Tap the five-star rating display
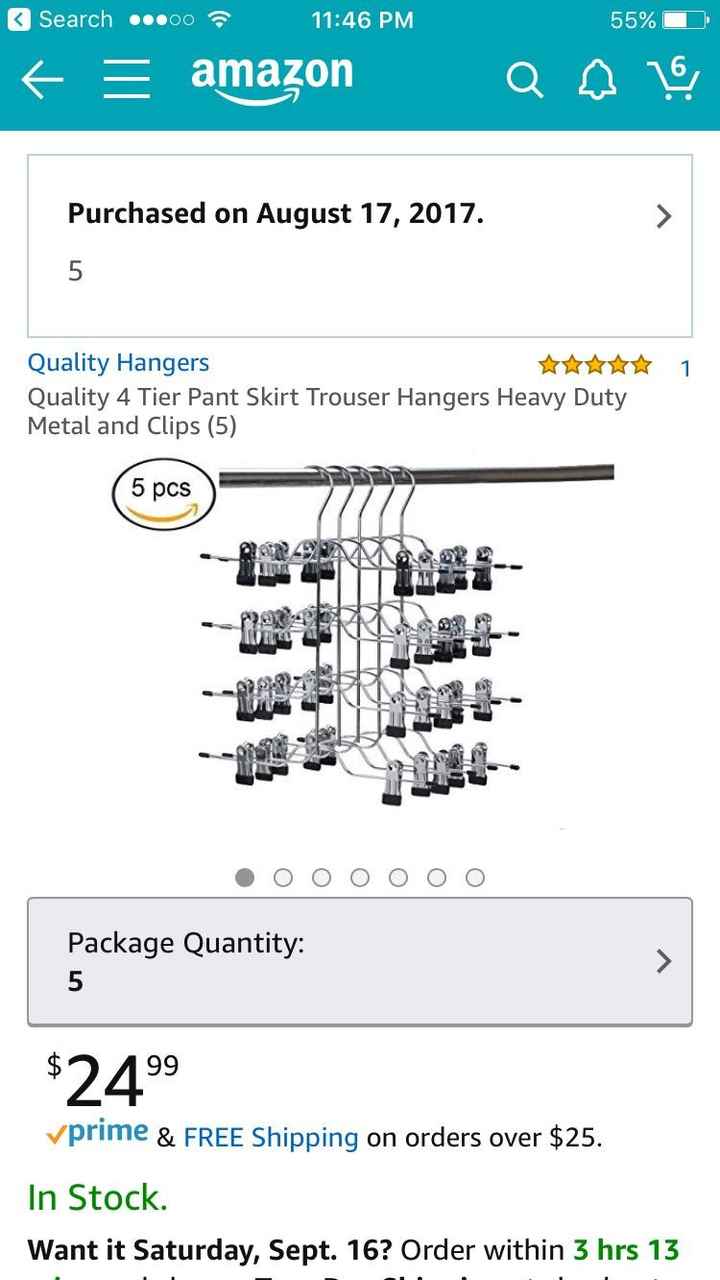720x1280 pixels. (593, 366)
